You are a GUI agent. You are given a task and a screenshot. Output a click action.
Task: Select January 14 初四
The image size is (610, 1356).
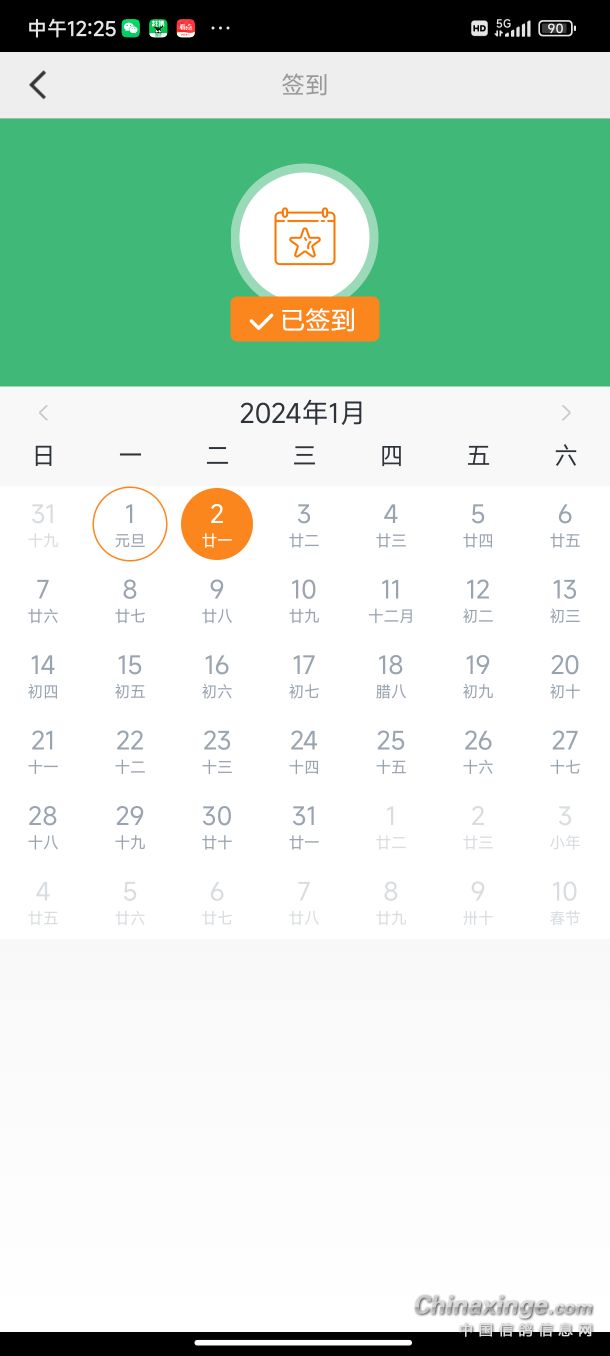43,675
